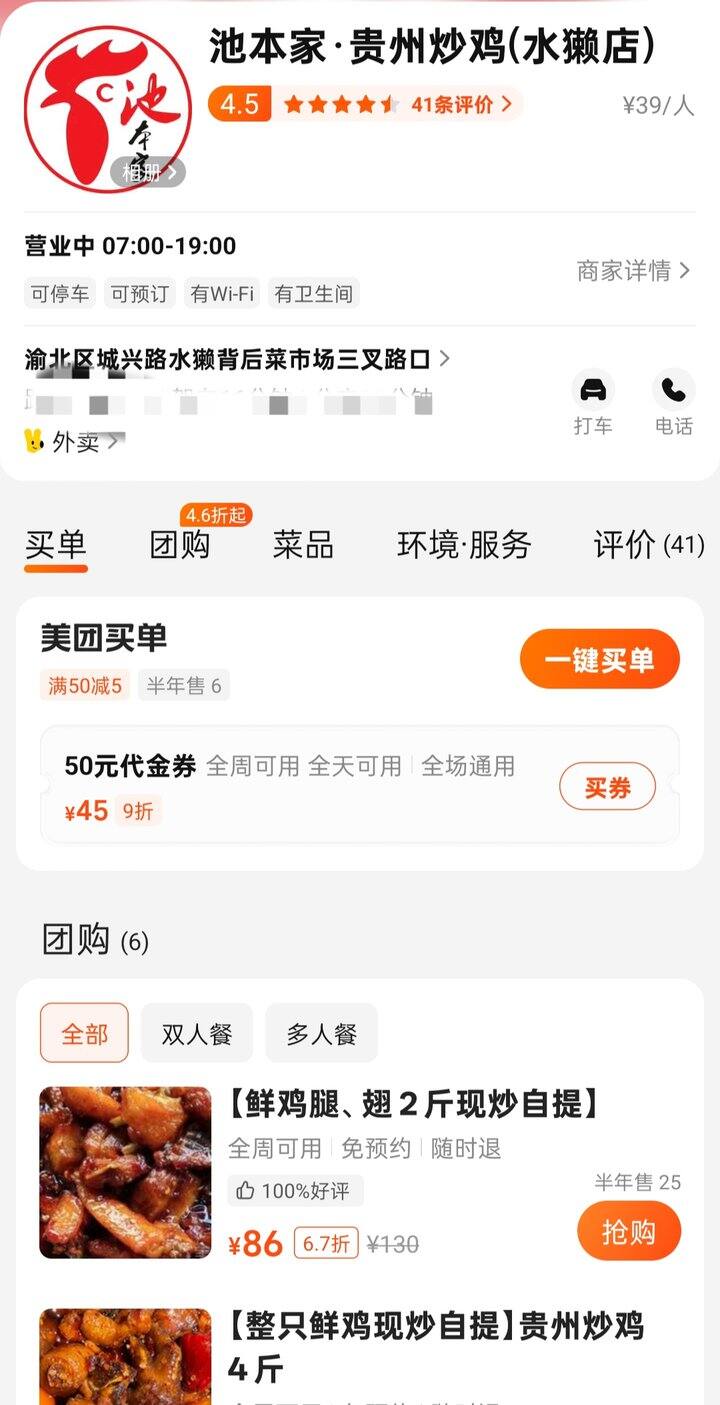This screenshot has height=1405, width=720.
Task: Open 商家详情 merchant details
Action: (633, 270)
